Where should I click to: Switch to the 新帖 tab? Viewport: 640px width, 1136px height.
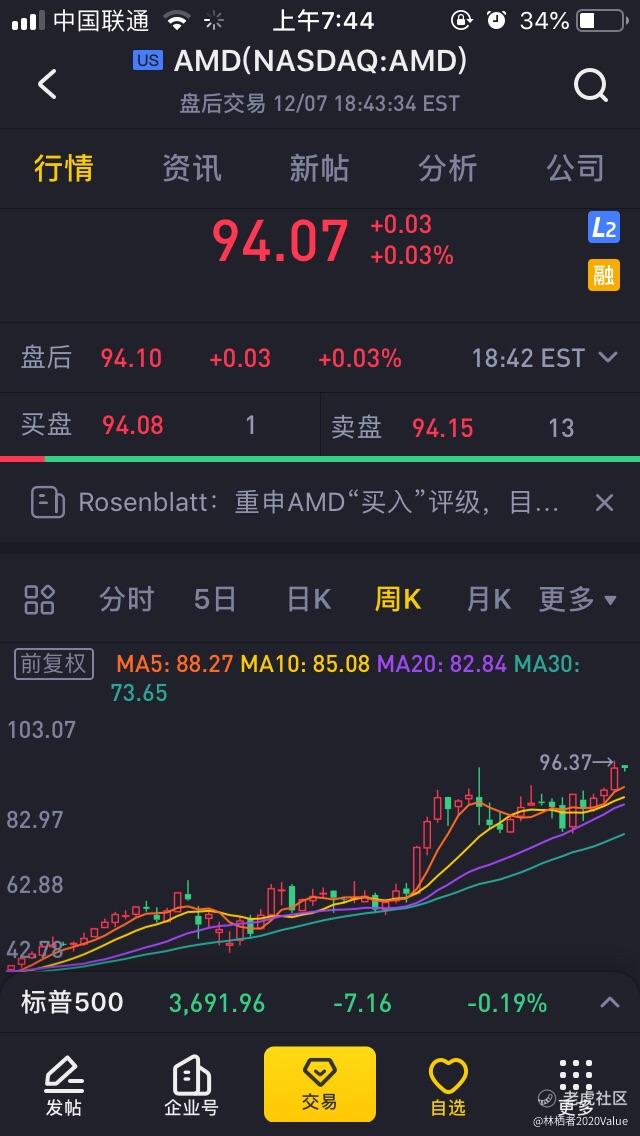coord(319,168)
